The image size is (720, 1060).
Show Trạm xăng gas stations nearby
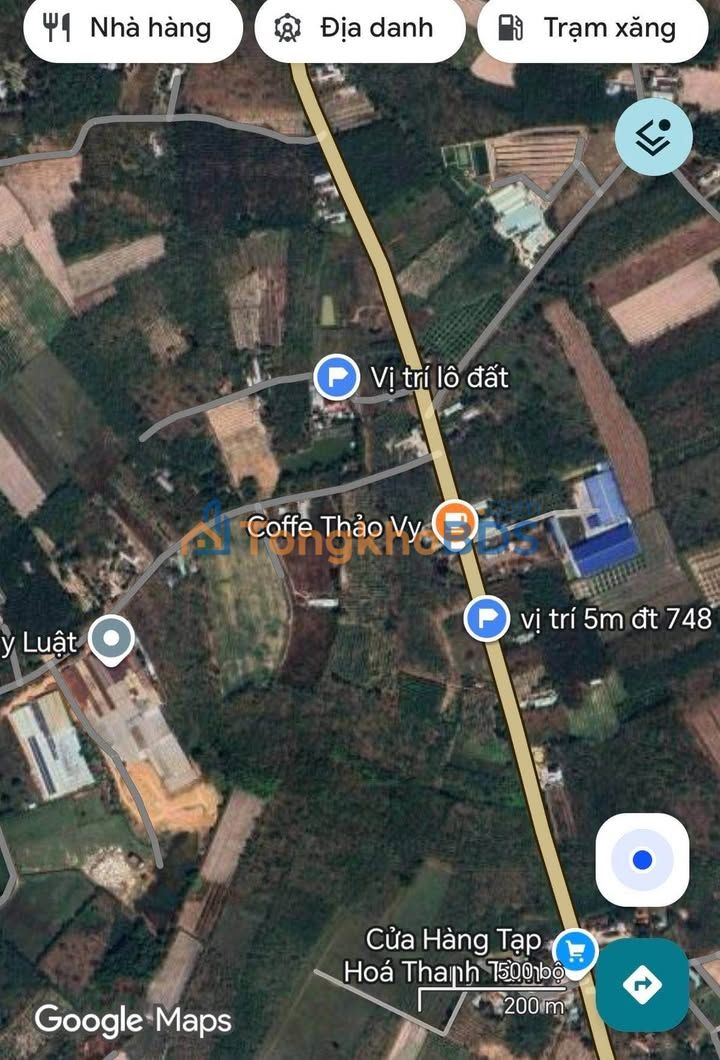[x=592, y=28]
